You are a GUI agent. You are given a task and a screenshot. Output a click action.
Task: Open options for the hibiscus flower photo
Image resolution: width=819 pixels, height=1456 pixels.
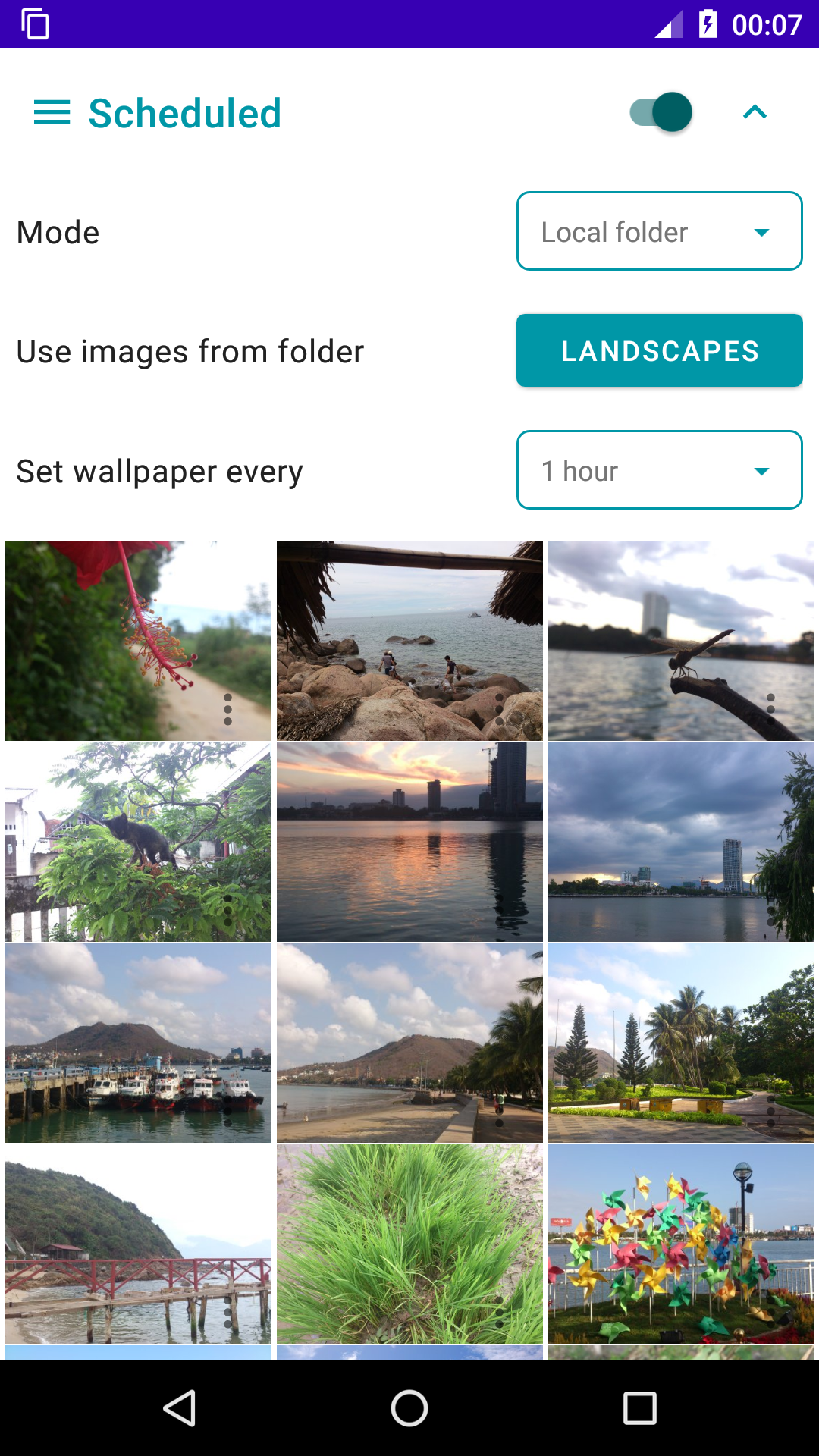[227, 709]
